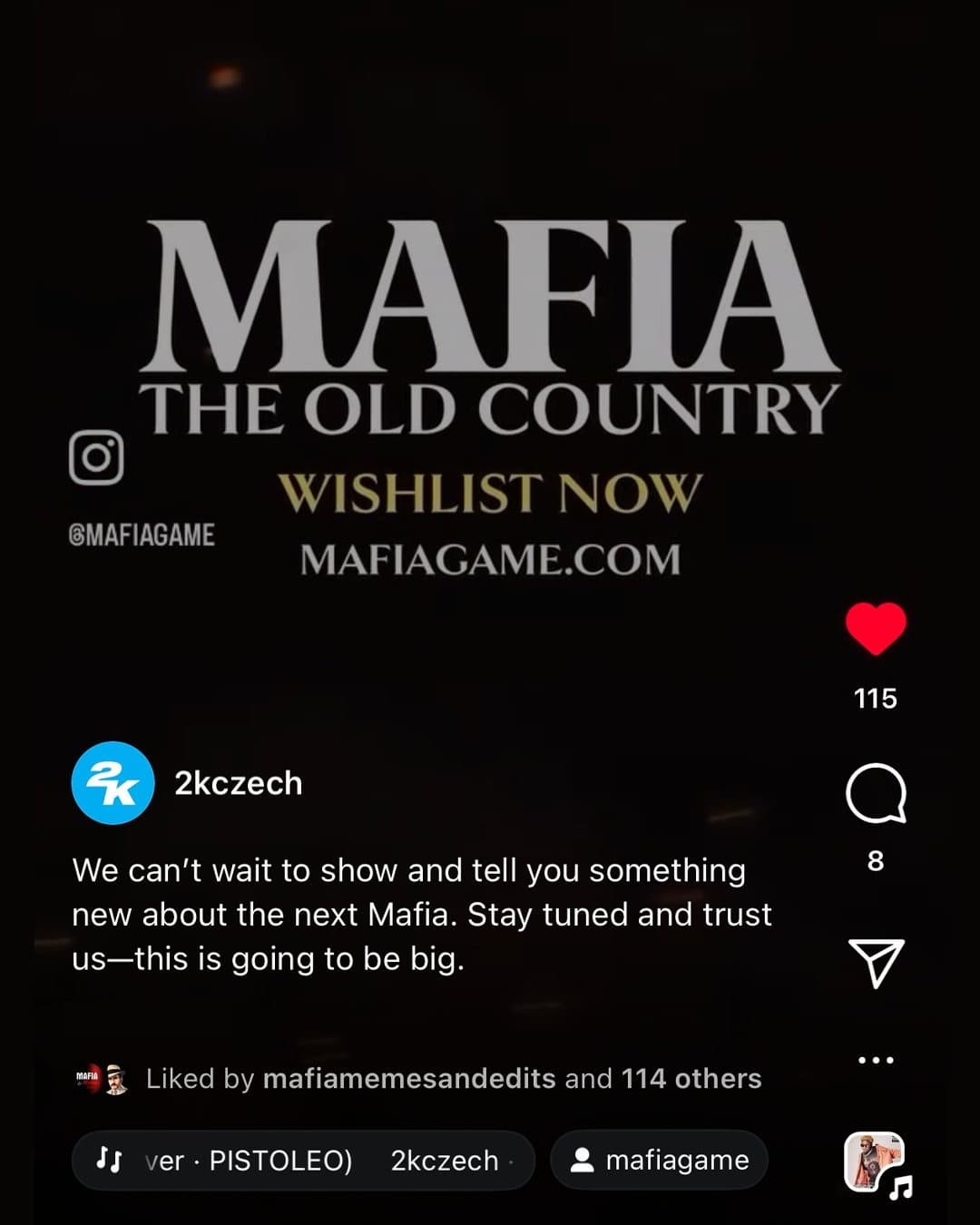This screenshot has width=980, height=1225.
Task: Open the three-dot more options menu
Action: [876, 1060]
